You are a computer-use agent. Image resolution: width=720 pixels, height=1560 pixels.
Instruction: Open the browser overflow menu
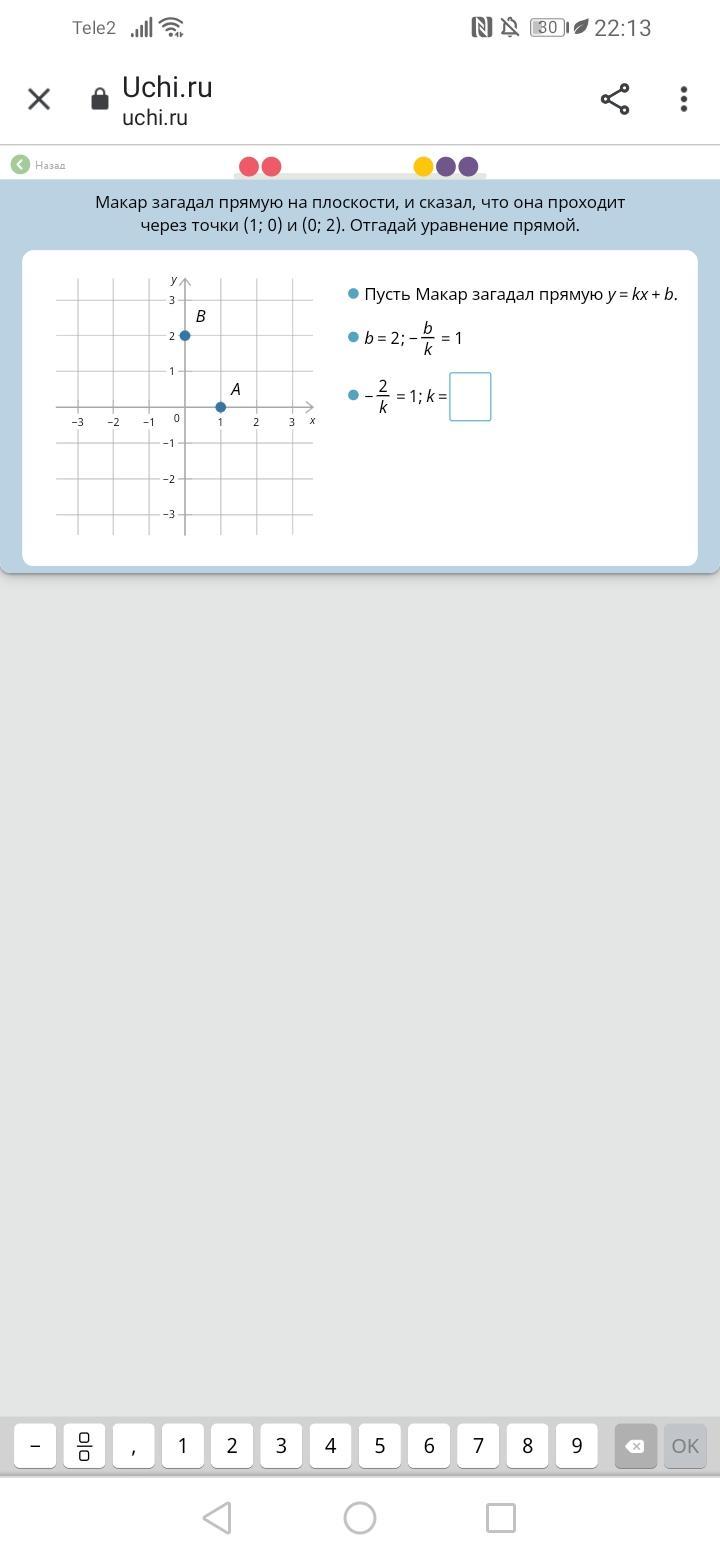[684, 99]
